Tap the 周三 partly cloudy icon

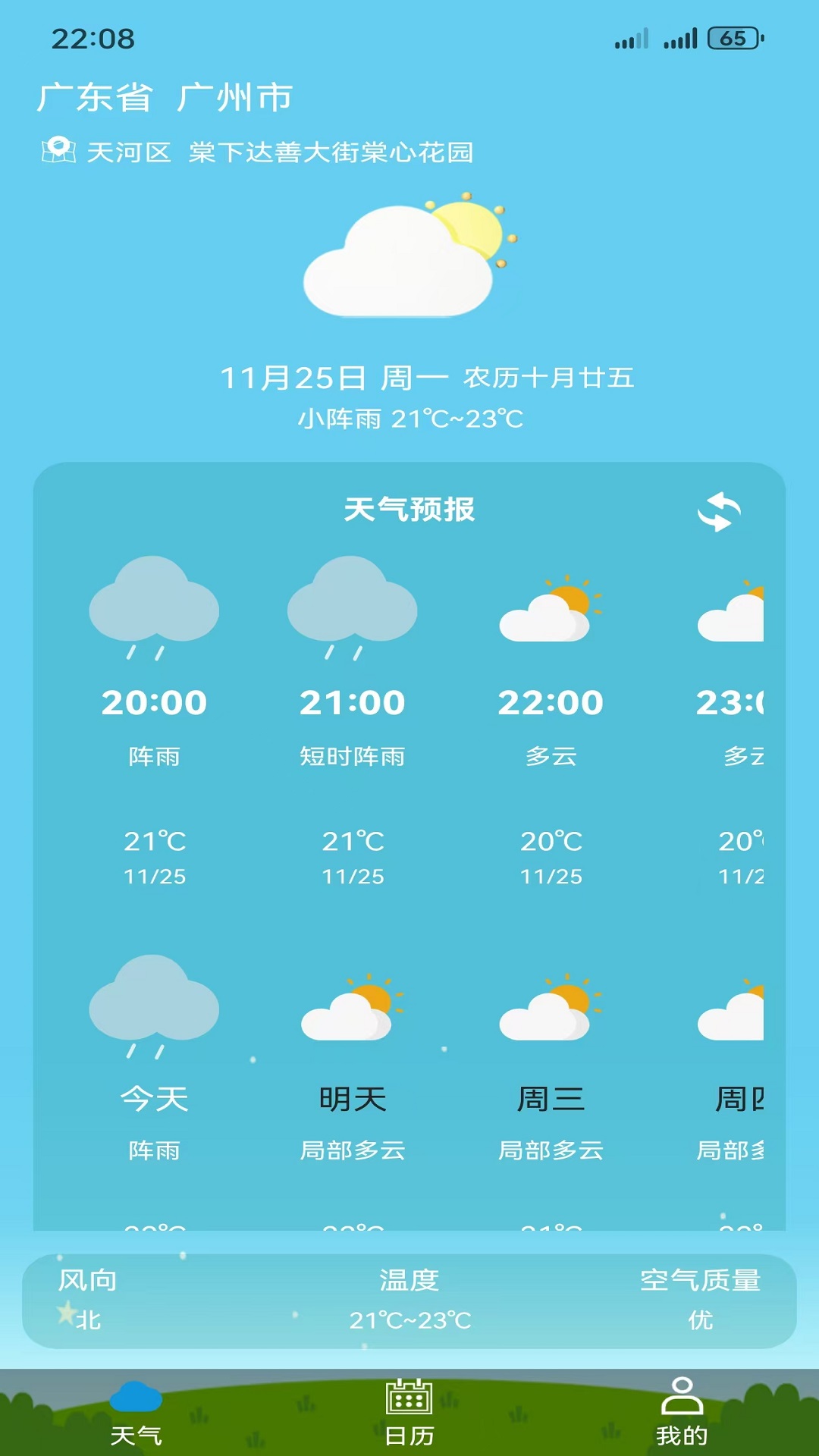[x=550, y=1009]
